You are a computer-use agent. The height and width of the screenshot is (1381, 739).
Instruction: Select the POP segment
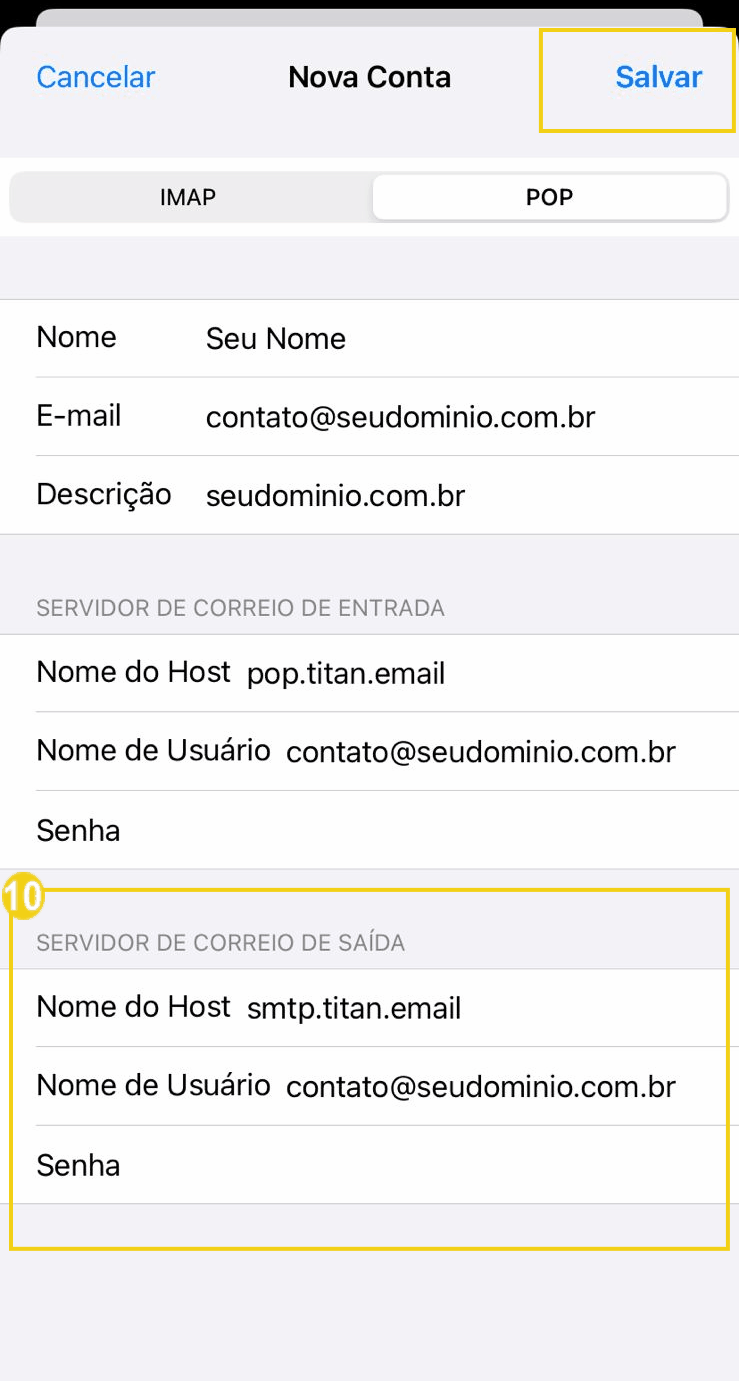point(549,197)
